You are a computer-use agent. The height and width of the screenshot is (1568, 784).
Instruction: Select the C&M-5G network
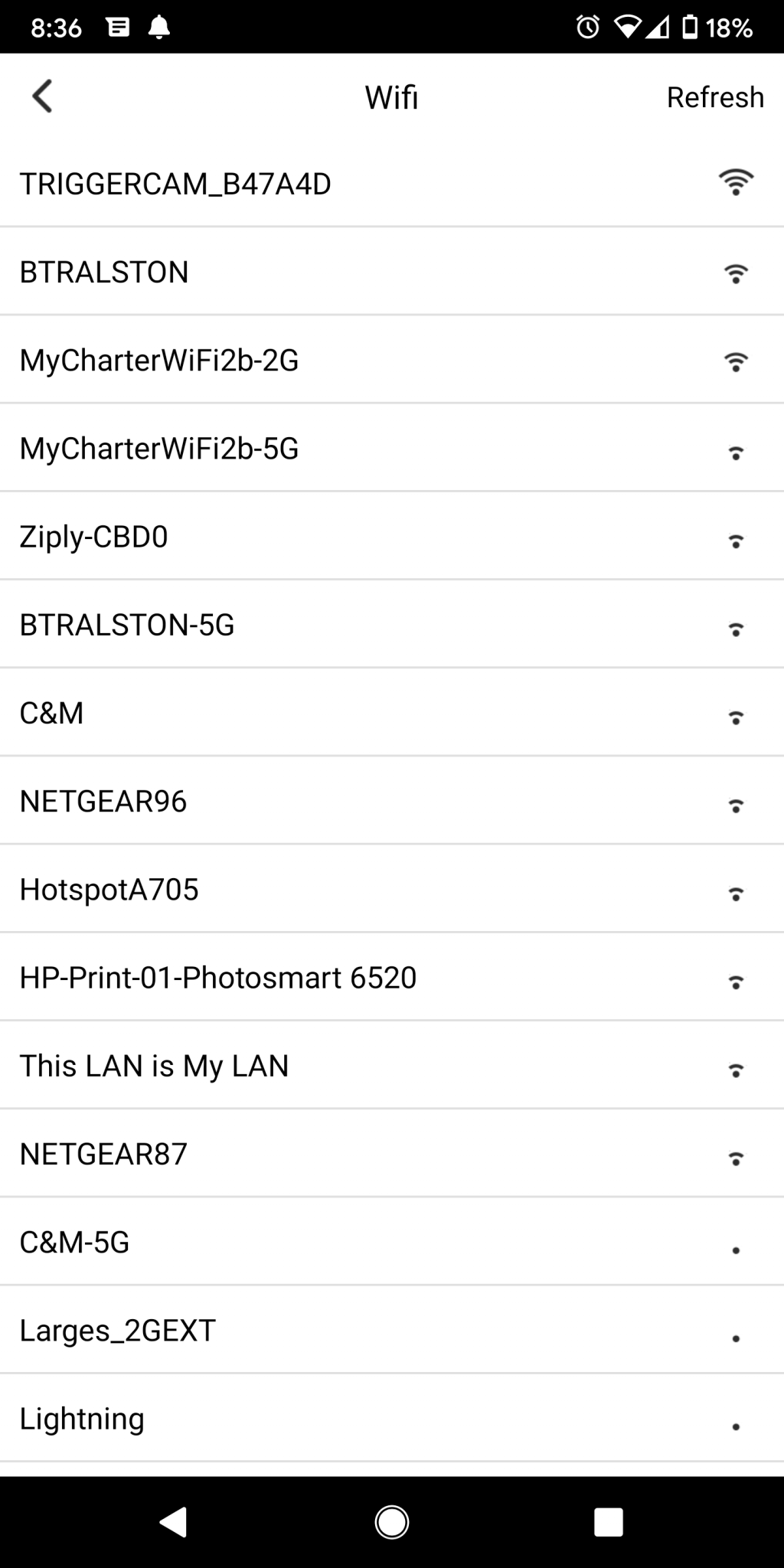[x=392, y=1241]
